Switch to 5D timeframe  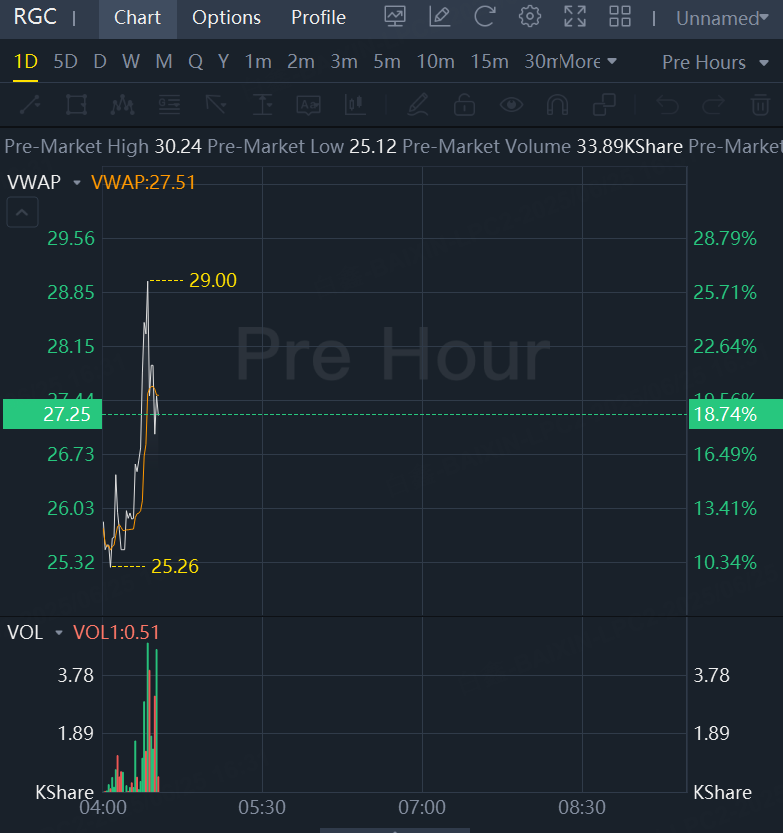(x=65, y=62)
